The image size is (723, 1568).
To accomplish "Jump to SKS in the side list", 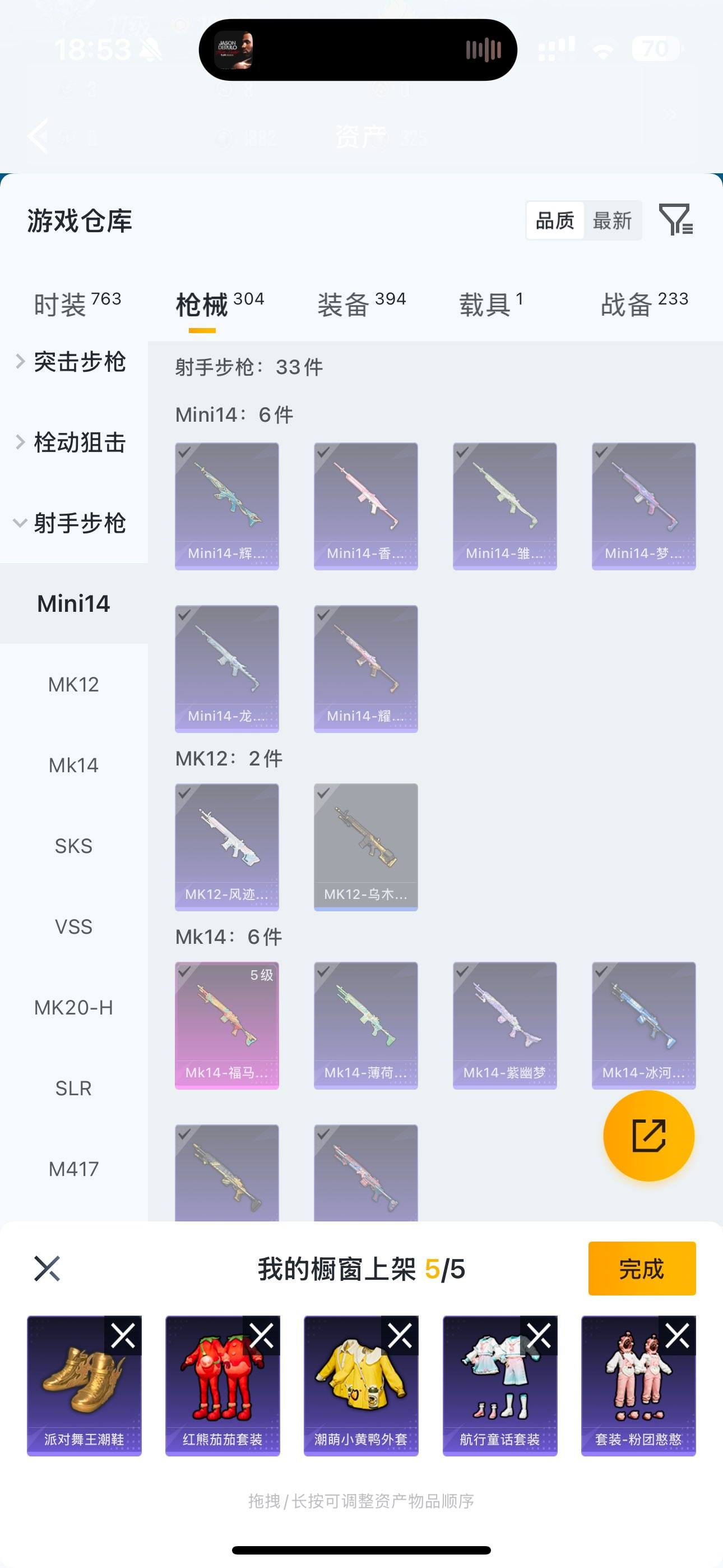I will 73,846.
